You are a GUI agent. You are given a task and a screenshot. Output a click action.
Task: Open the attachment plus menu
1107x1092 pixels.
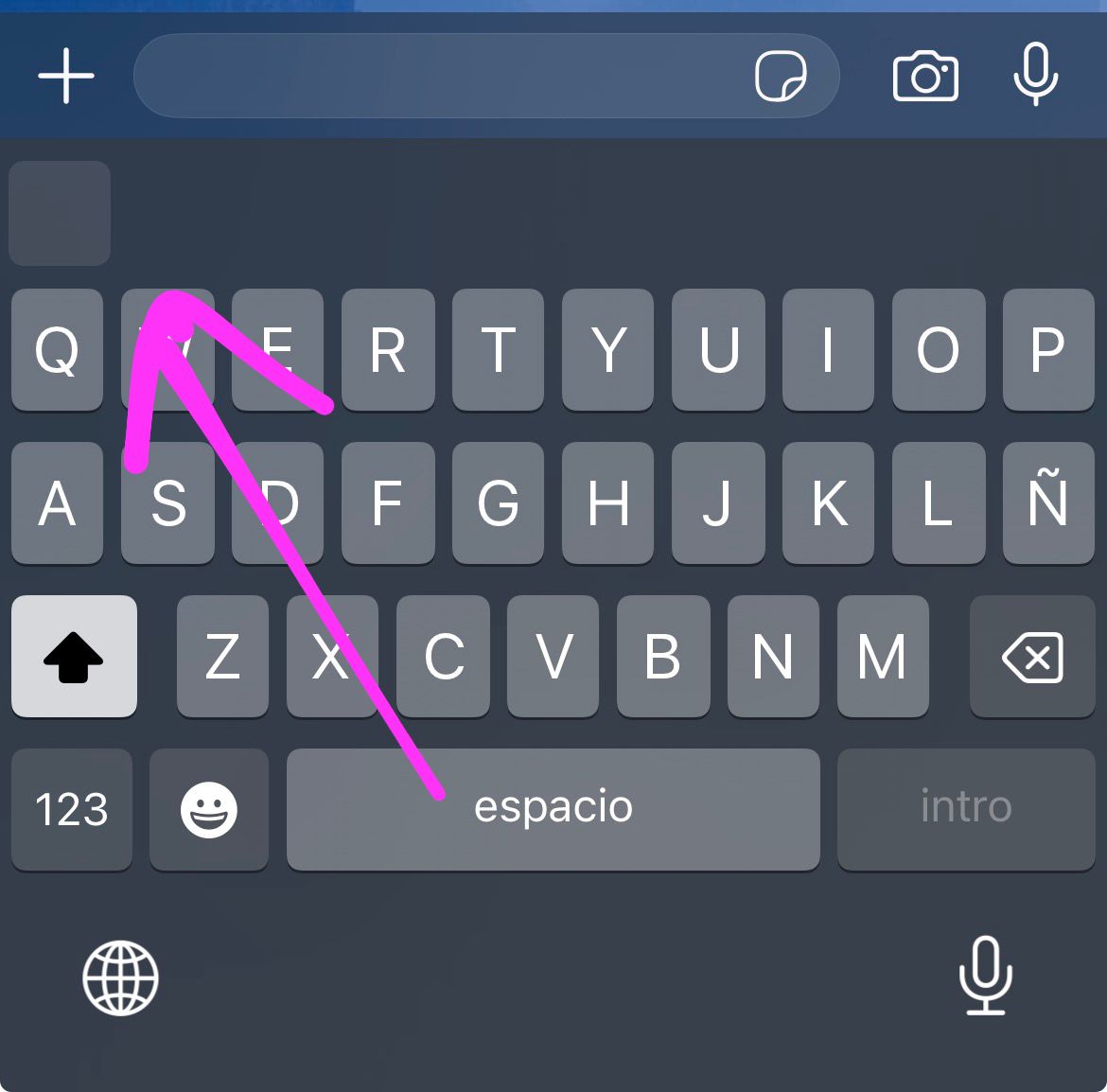(65, 76)
